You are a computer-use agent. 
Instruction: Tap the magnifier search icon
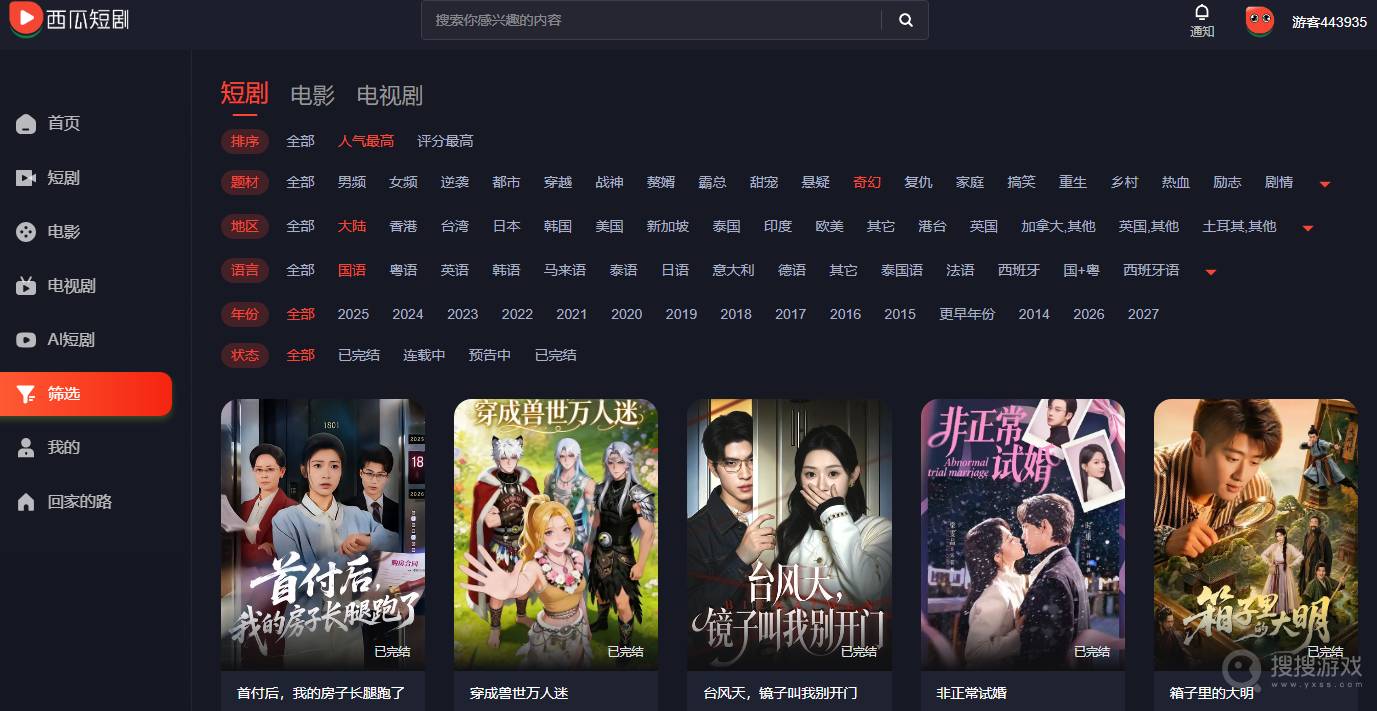906,20
